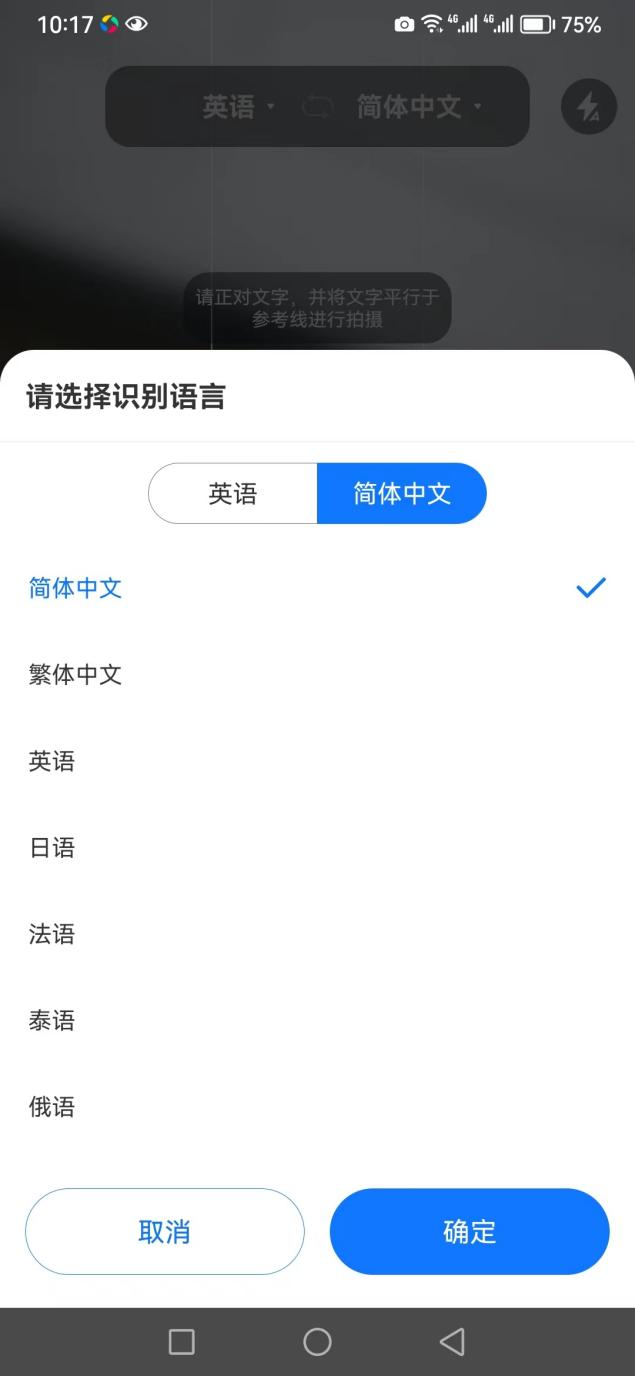This screenshot has width=635, height=1376.
Task: Tap 取消 to cancel language selection
Action: [x=164, y=1231]
